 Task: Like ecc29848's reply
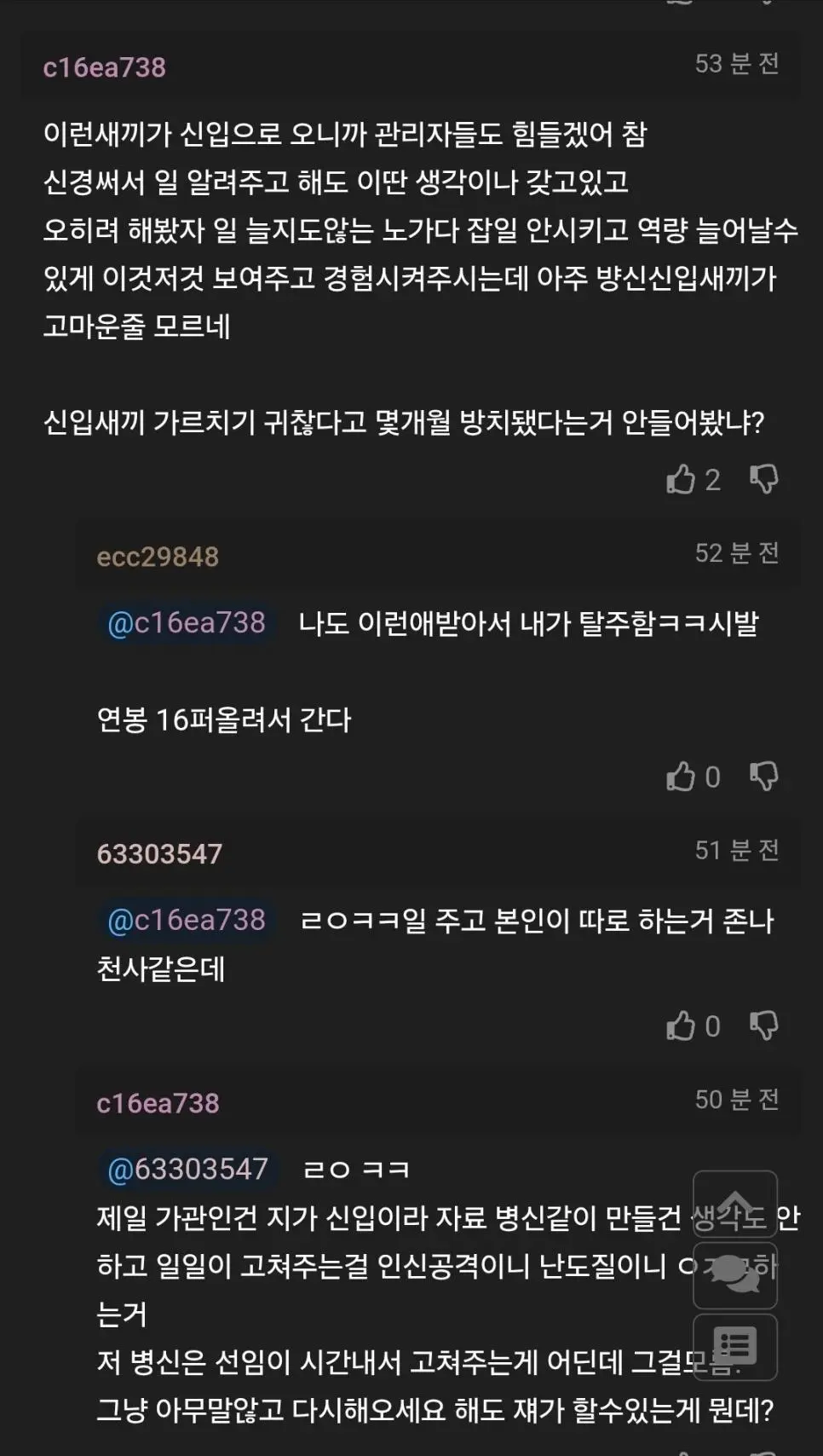point(682,777)
